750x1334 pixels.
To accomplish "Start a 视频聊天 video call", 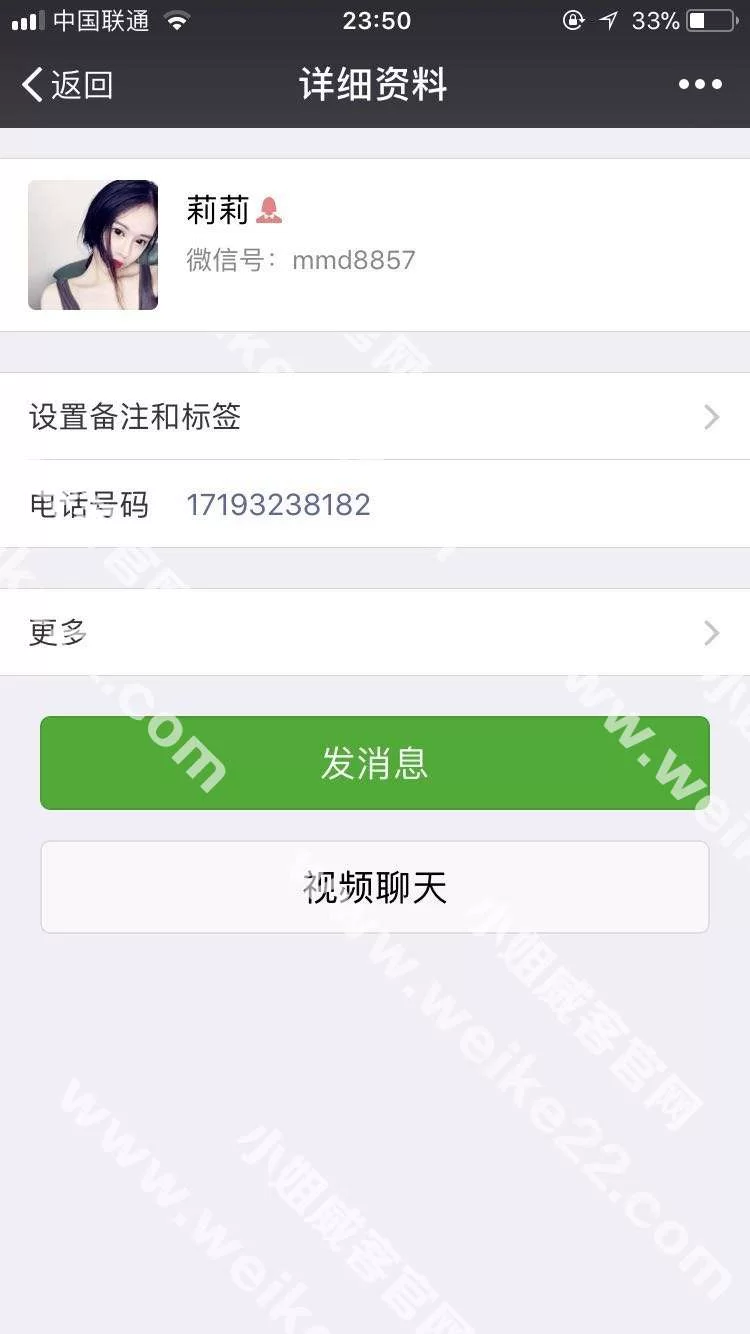I will pos(375,887).
